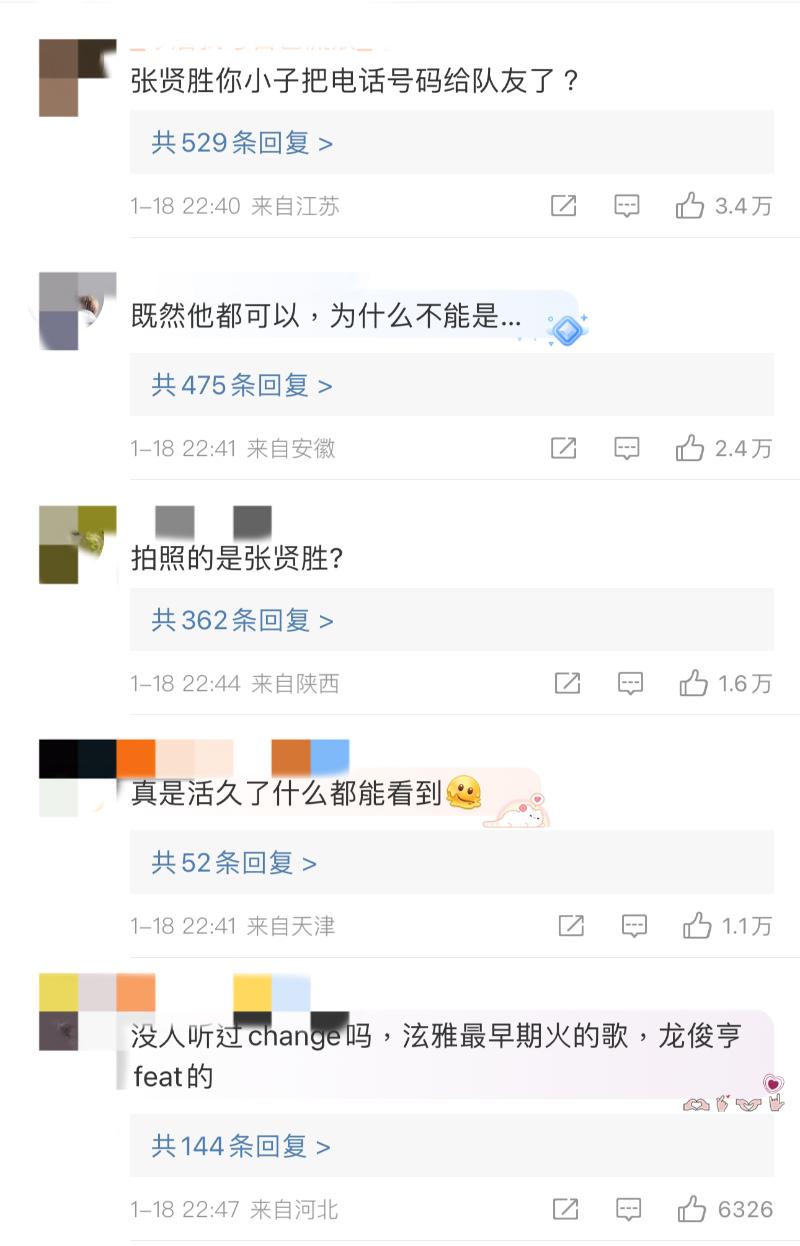This screenshot has width=800, height=1246.
Task: Reply to the comment from 安徽
Action: [x=627, y=448]
